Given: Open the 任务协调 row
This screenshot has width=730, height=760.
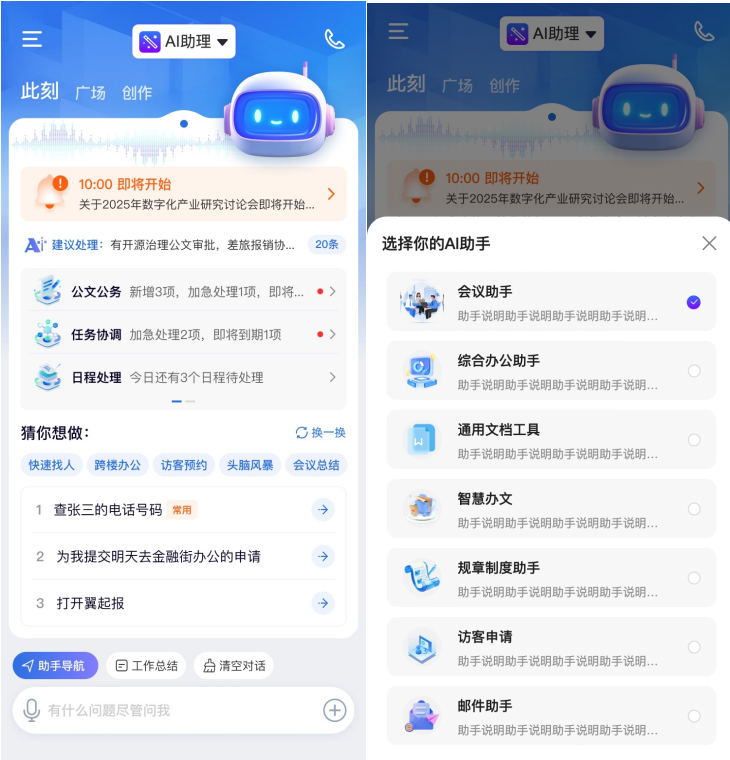Looking at the screenshot, I should (184, 334).
